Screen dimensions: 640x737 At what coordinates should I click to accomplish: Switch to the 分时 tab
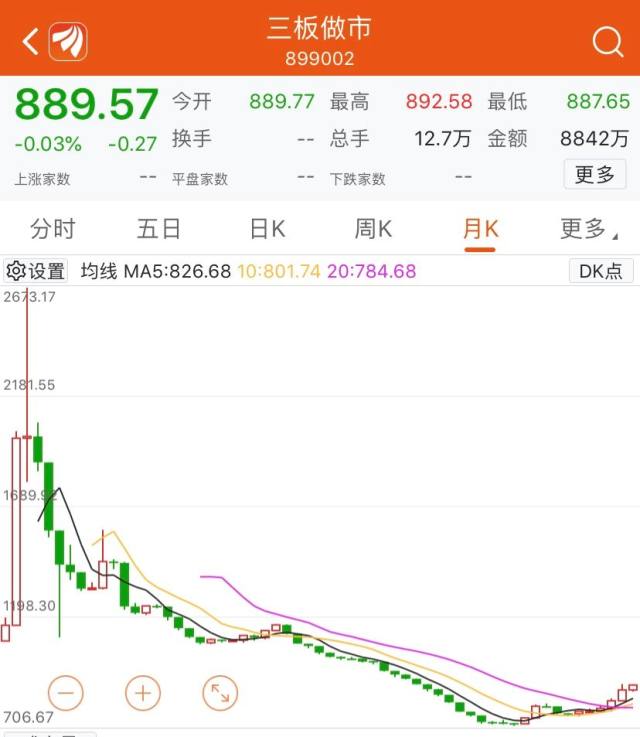(53, 228)
